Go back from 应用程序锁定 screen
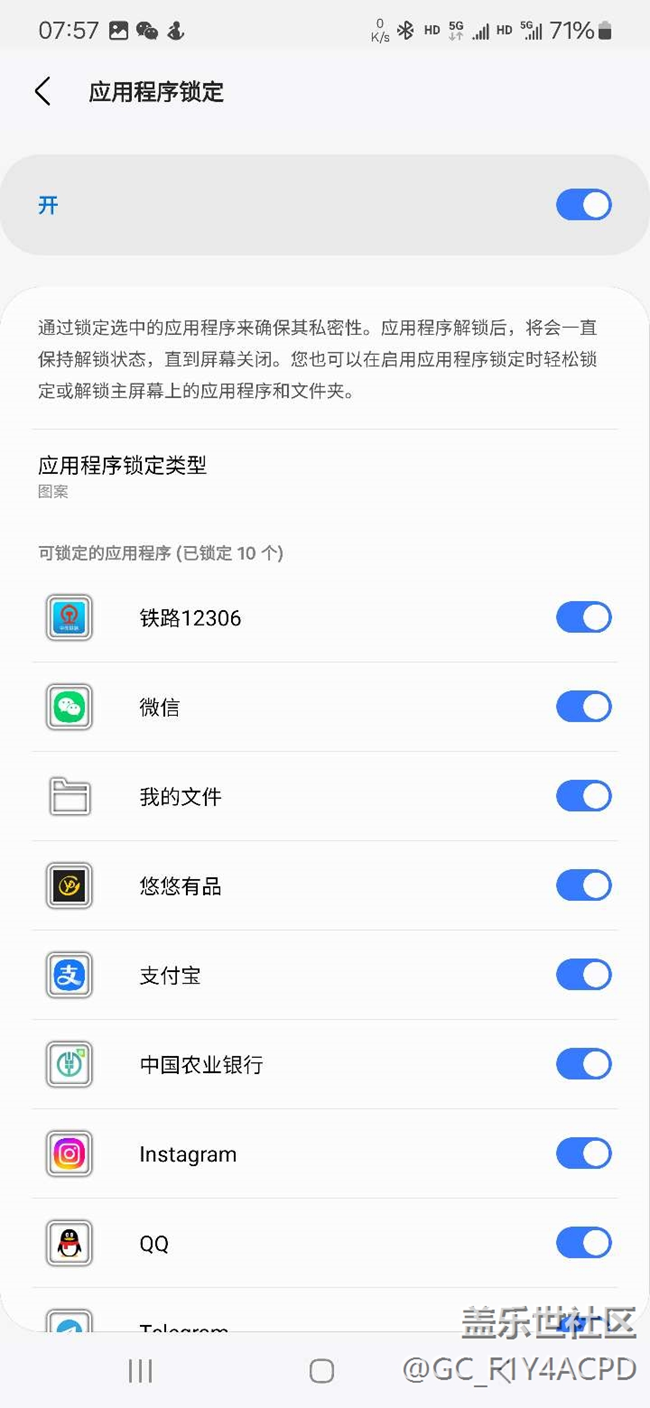This screenshot has height=1408, width=650. [x=42, y=92]
